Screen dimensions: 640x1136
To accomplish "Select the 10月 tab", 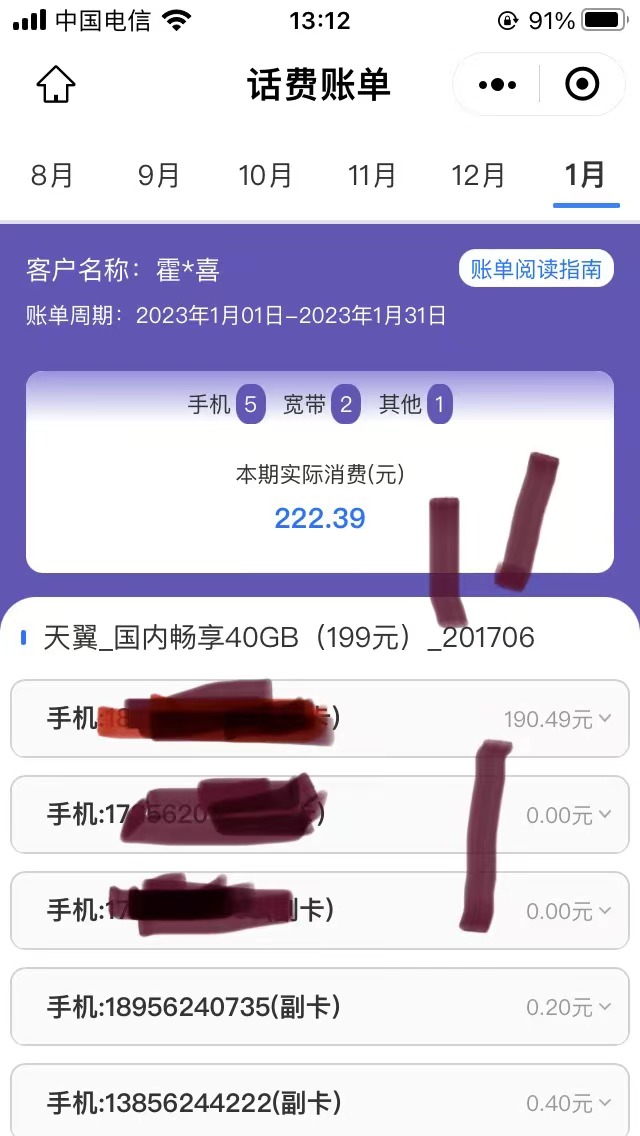I will (x=265, y=175).
